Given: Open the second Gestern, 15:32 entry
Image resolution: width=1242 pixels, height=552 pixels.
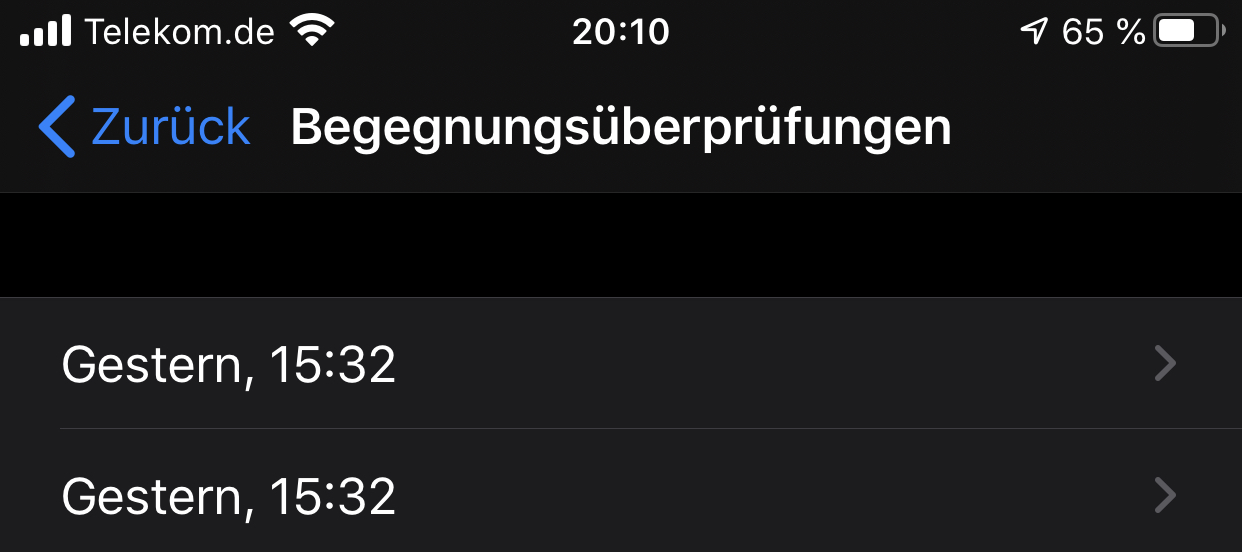Looking at the screenshot, I should coord(620,496).
